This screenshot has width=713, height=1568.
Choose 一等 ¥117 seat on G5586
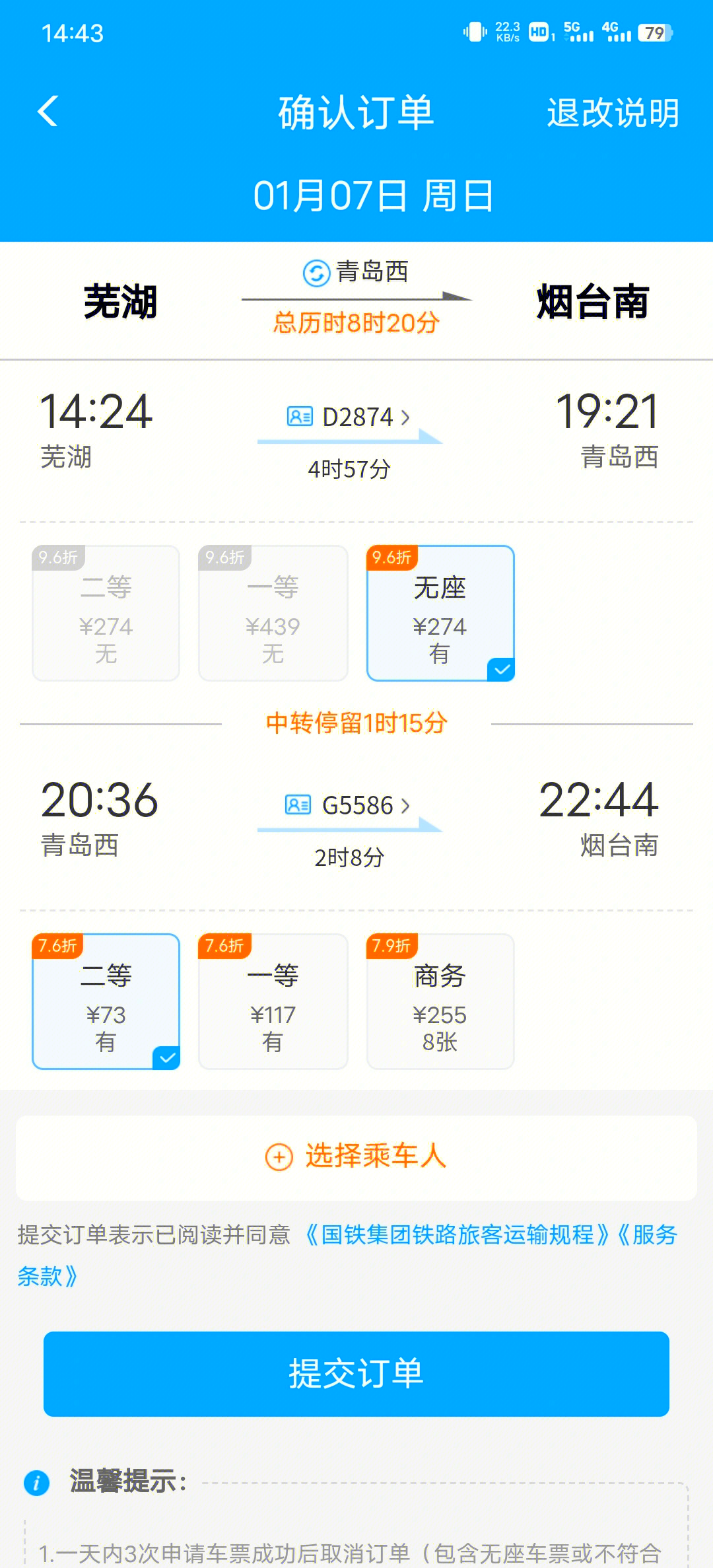273,1001
